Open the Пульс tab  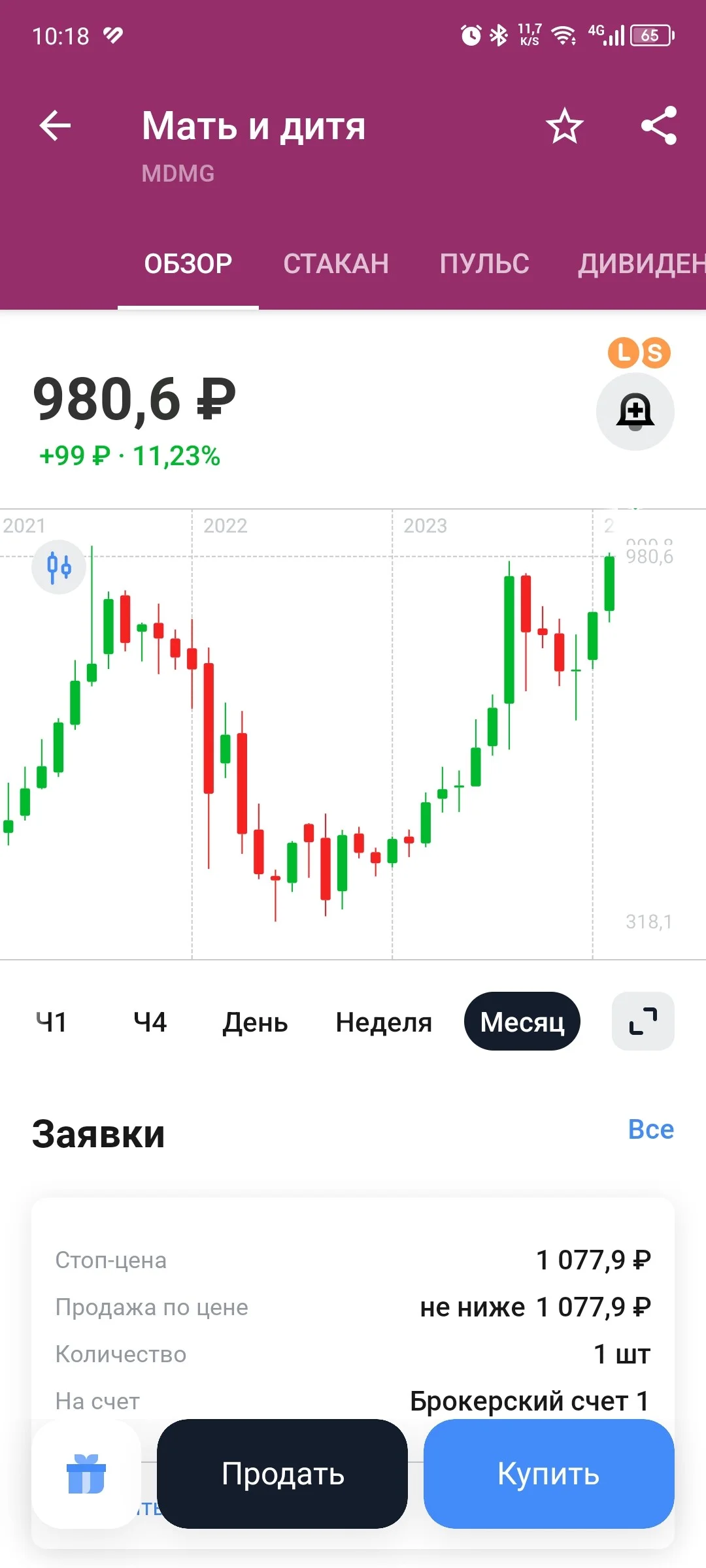(x=484, y=264)
